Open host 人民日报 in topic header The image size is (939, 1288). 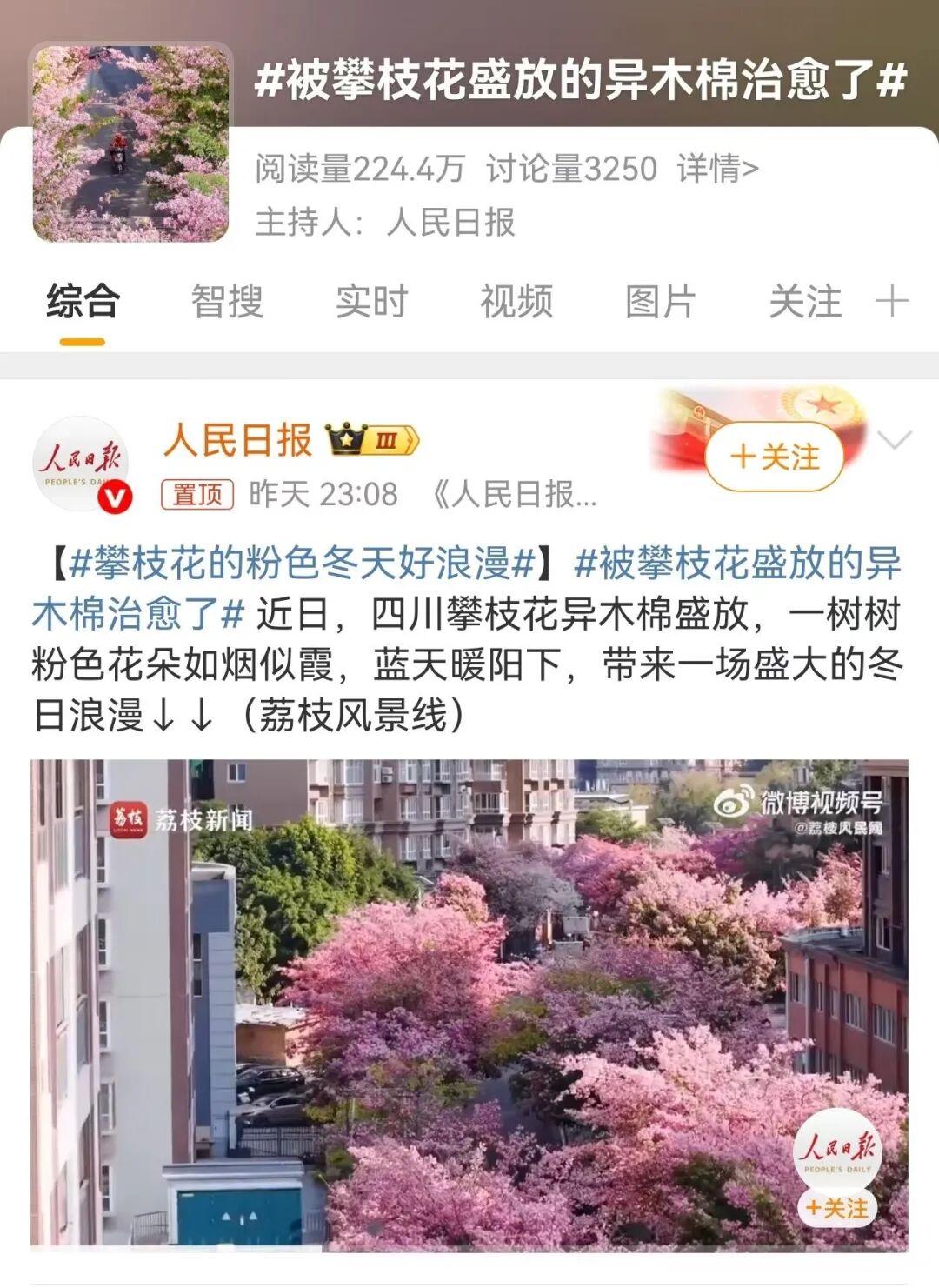(x=450, y=223)
